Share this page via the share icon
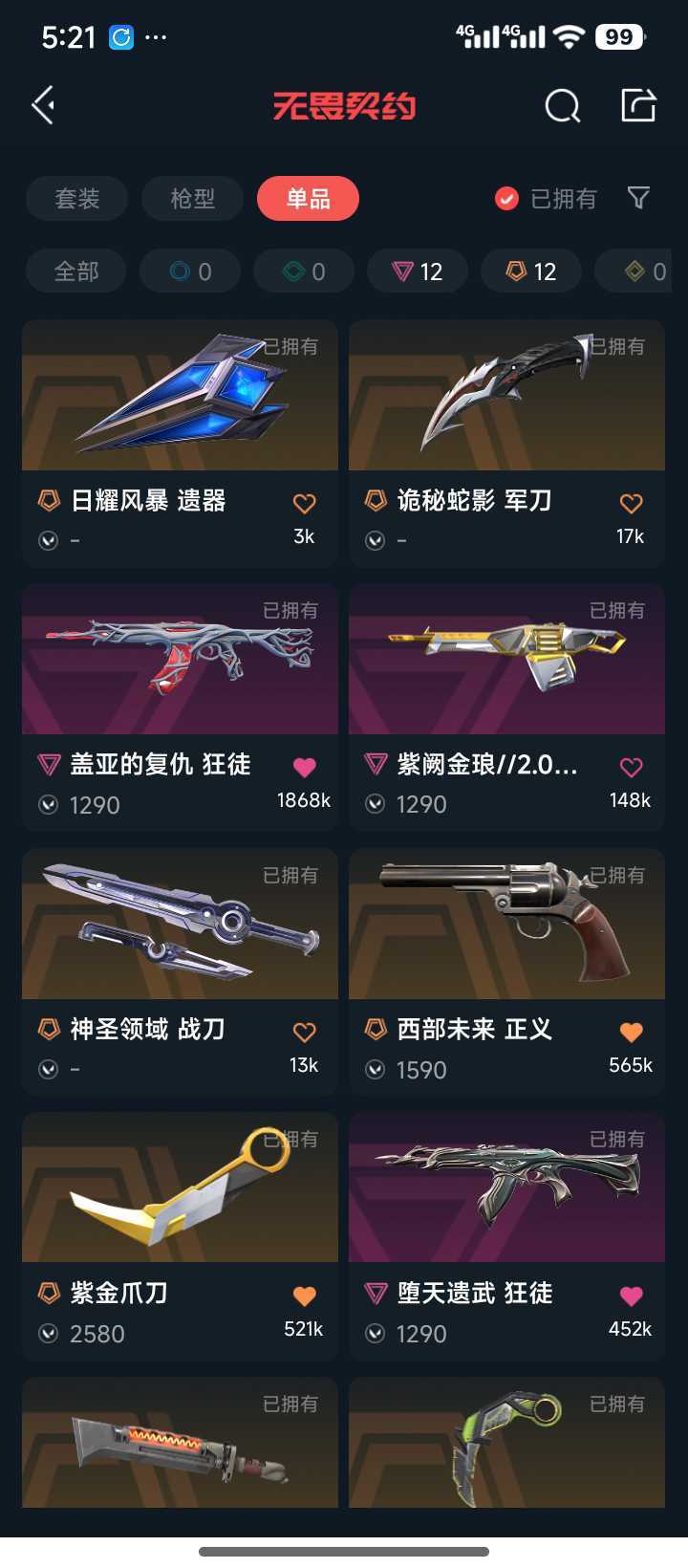The image size is (688, 1568). click(638, 105)
